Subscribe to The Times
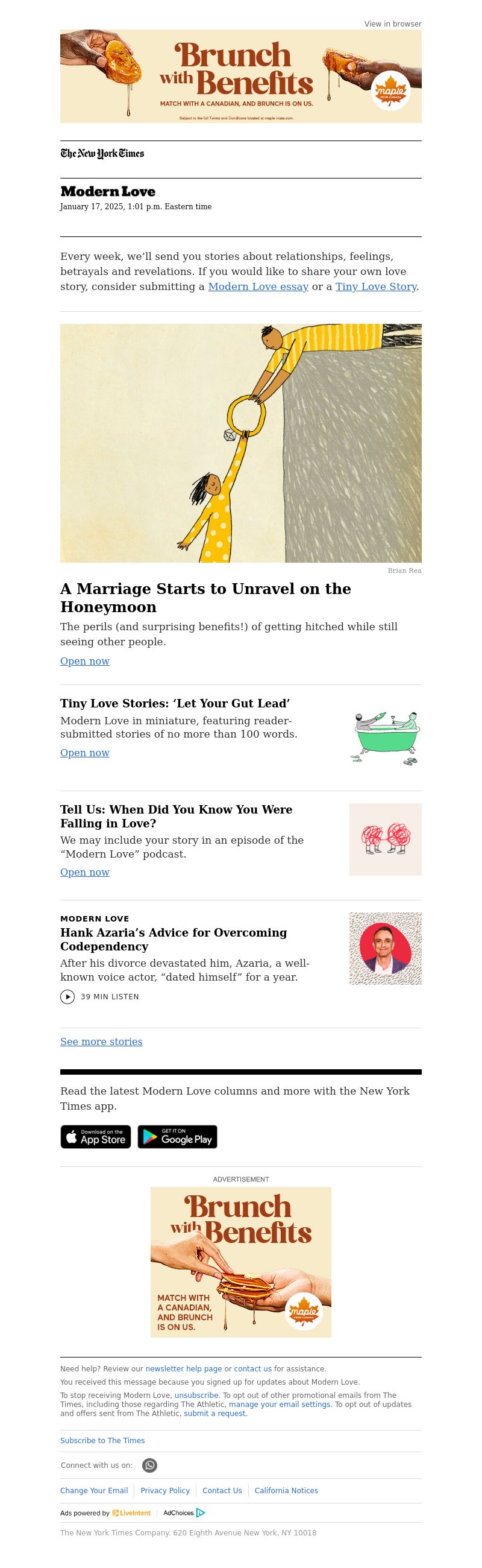482x1568 pixels. pyautogui.click(x=102, y=1441)
